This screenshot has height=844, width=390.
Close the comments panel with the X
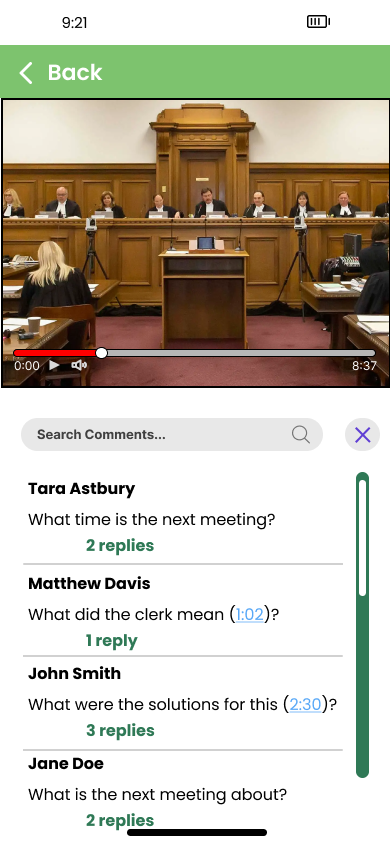pyautogui.click(x=363, y=434)
